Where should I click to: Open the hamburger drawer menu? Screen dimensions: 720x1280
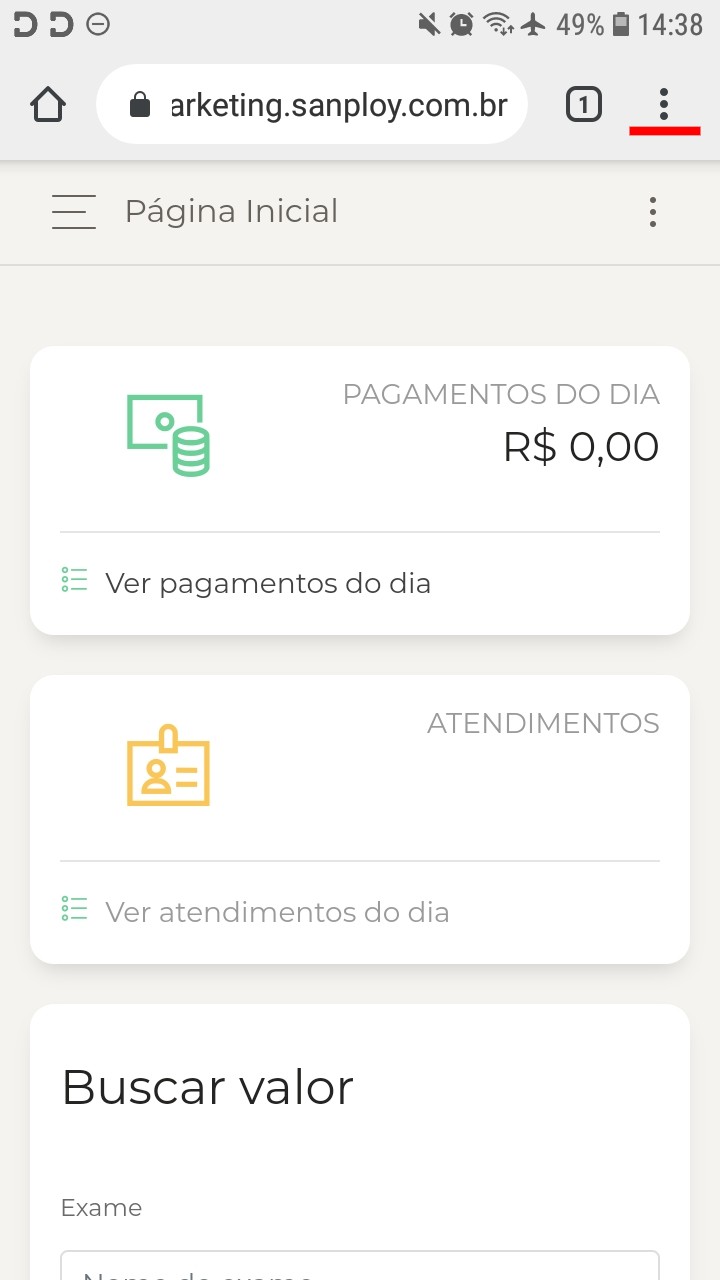coord(74,212)
